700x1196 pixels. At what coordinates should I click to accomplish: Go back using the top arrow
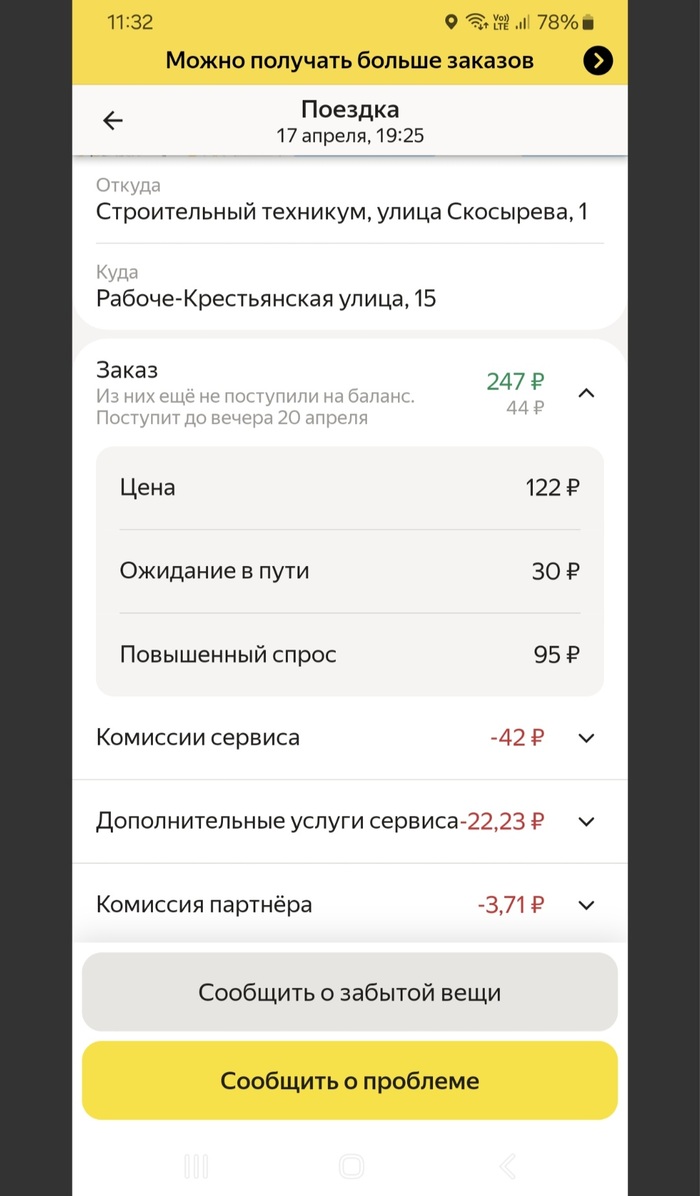click(113, 121)
